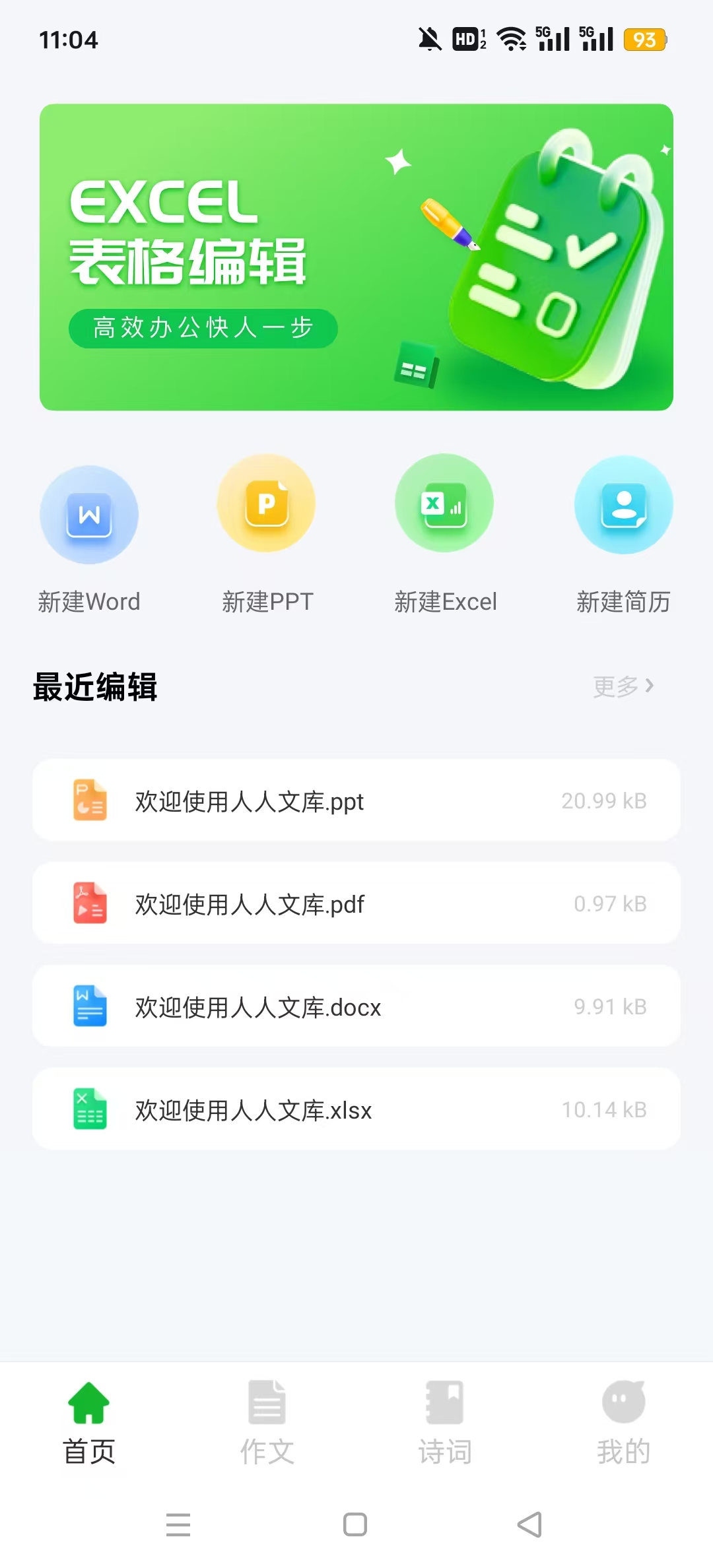Switch to the 作文 tab

tap(267, 1423)
